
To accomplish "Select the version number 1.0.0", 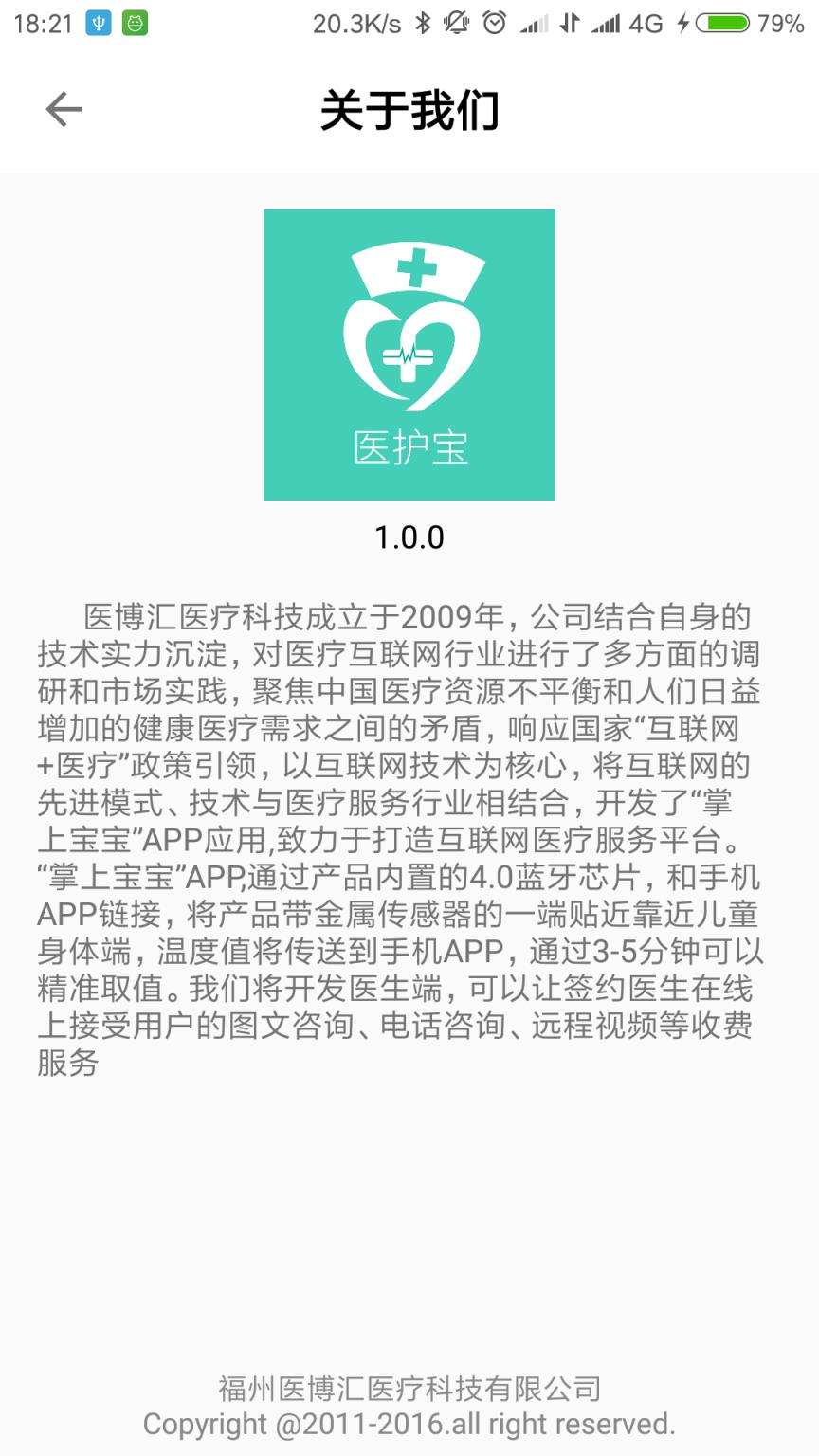I will click(x=409, y=537).
